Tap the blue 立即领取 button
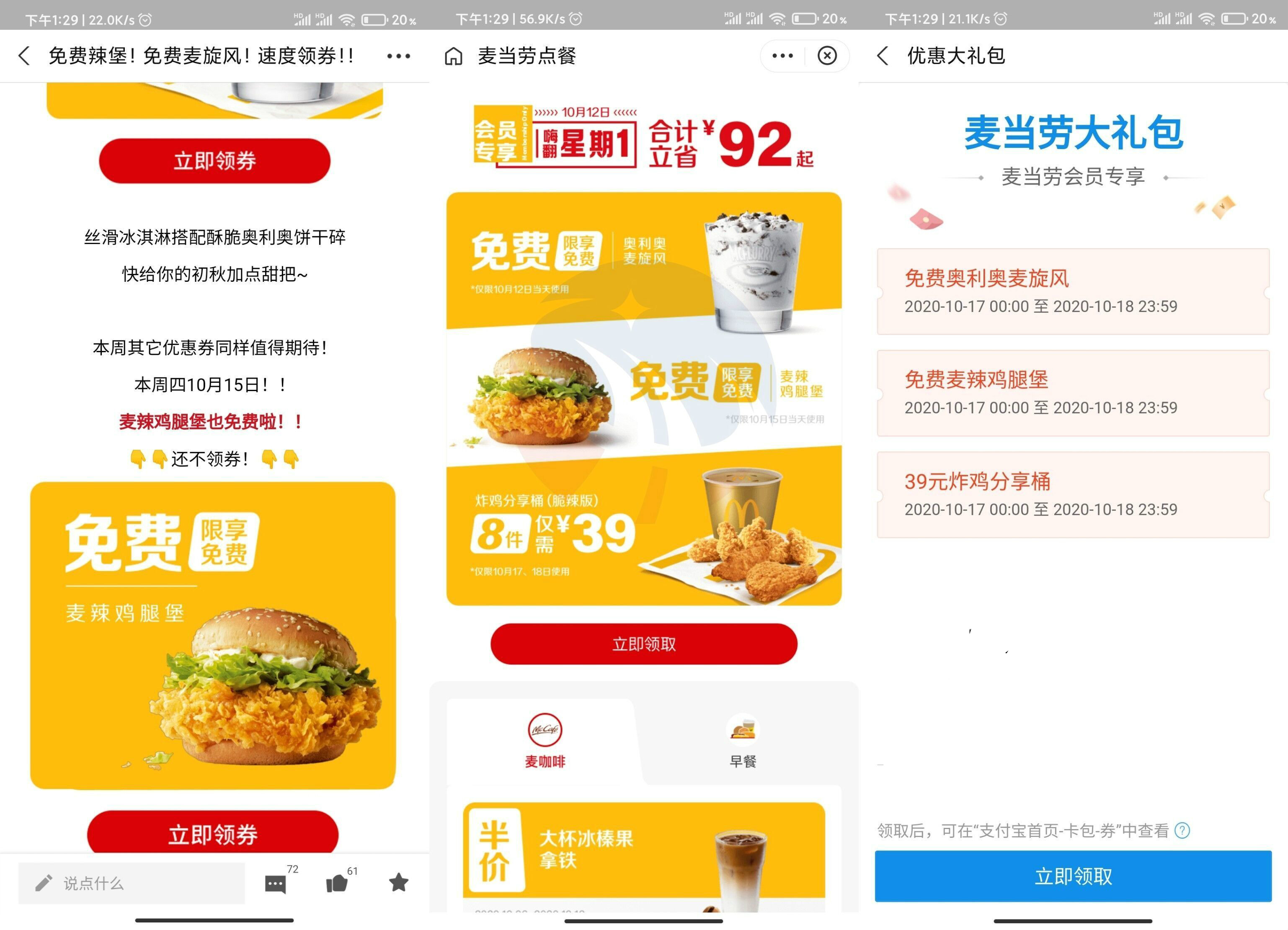The width and height of the screenshot is (1288, 930). coord(1073,876)
